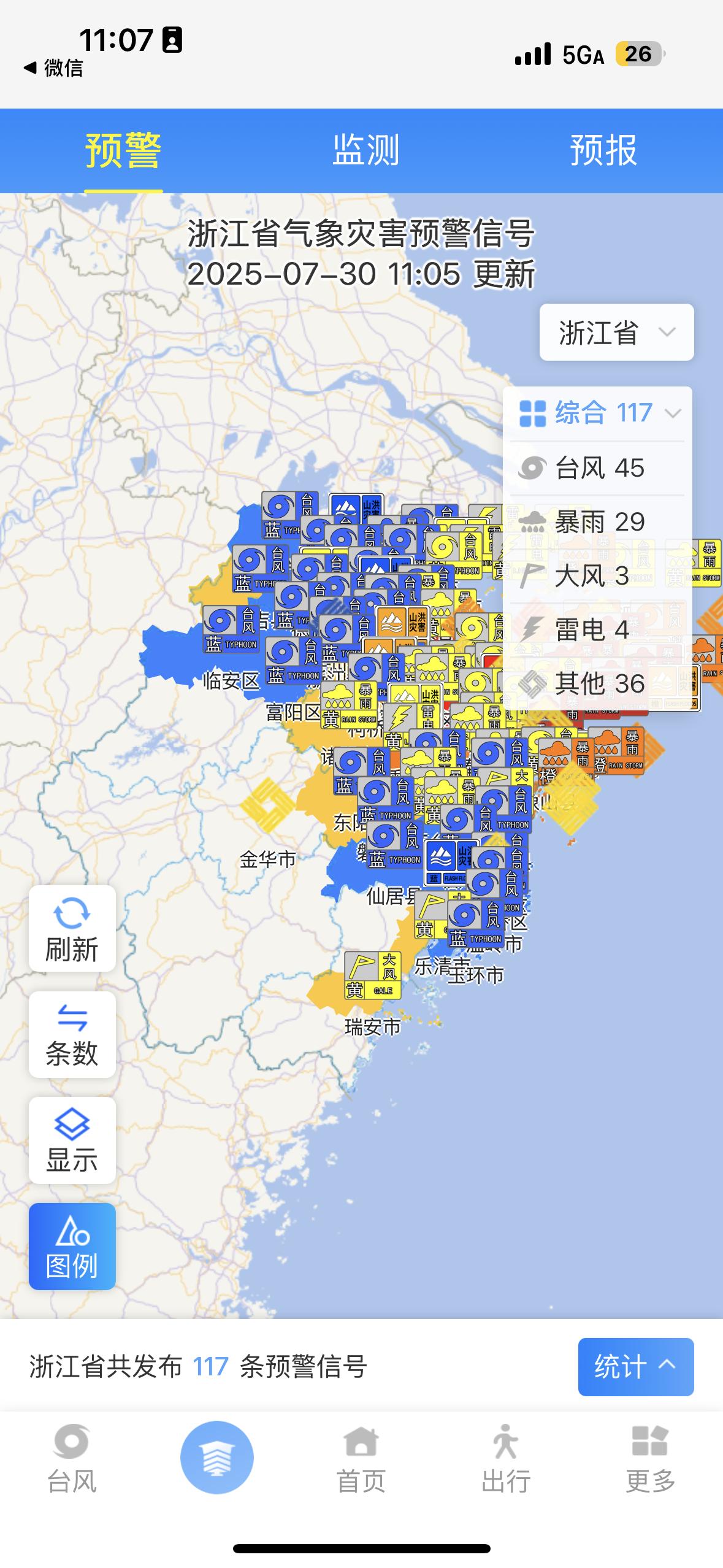Open the 浙江省 region dropdown
The width and height of the screenshot is (723, 1568).
[616, 332]
